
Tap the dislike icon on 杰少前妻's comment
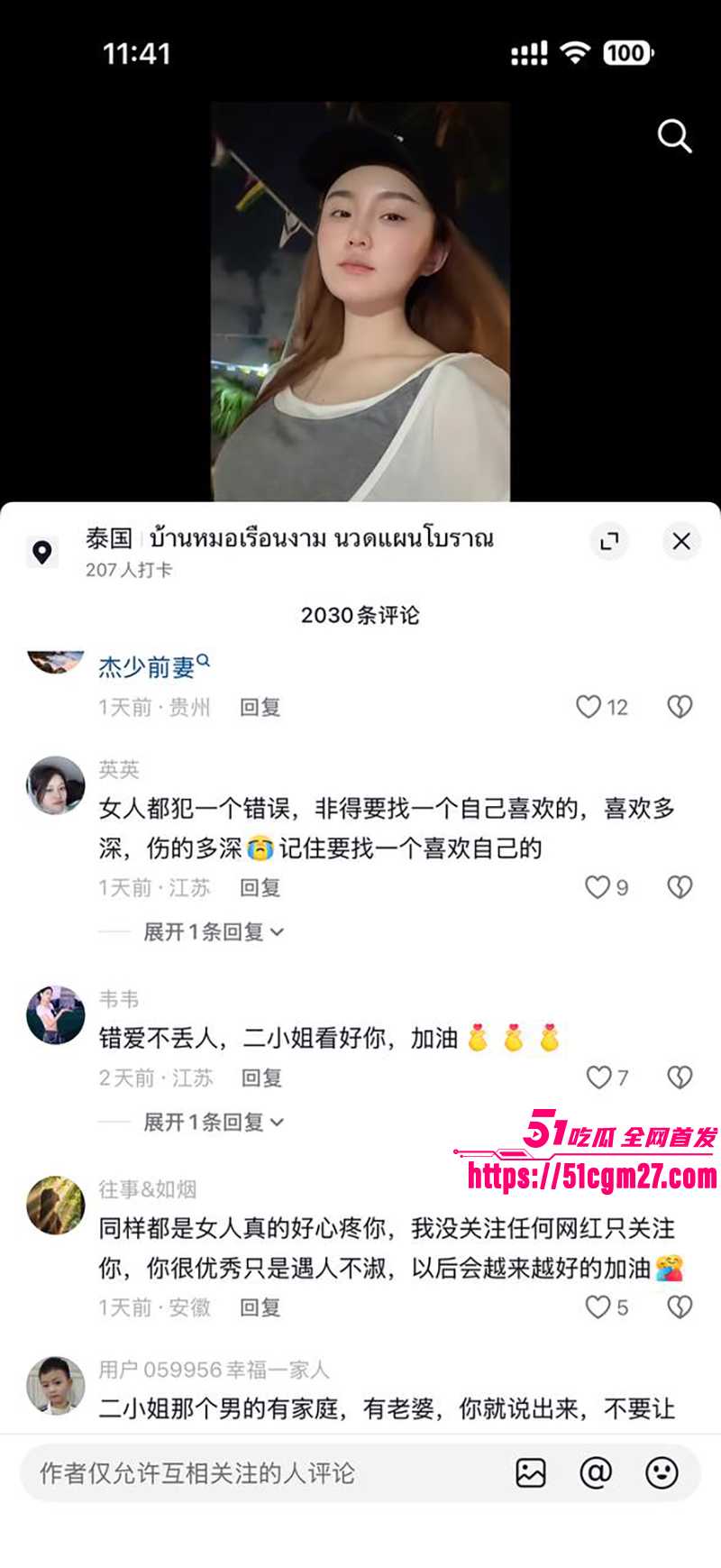coord(677,708)
